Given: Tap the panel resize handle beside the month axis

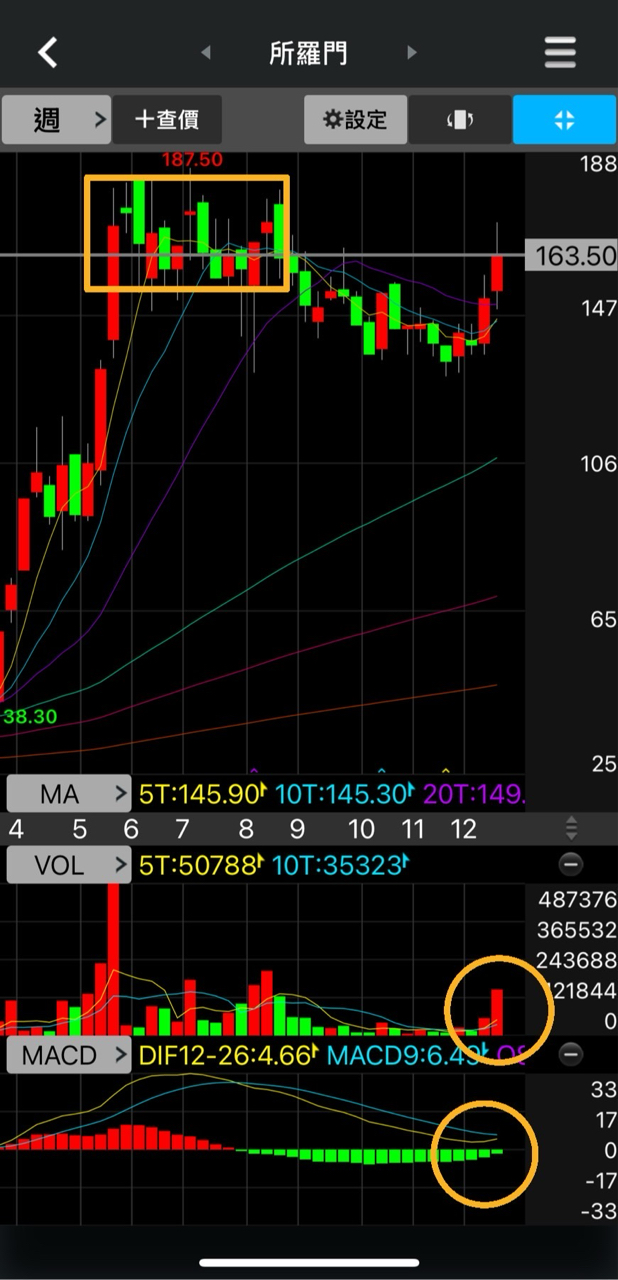Looking at the screenshot, I should click(571, 828).
